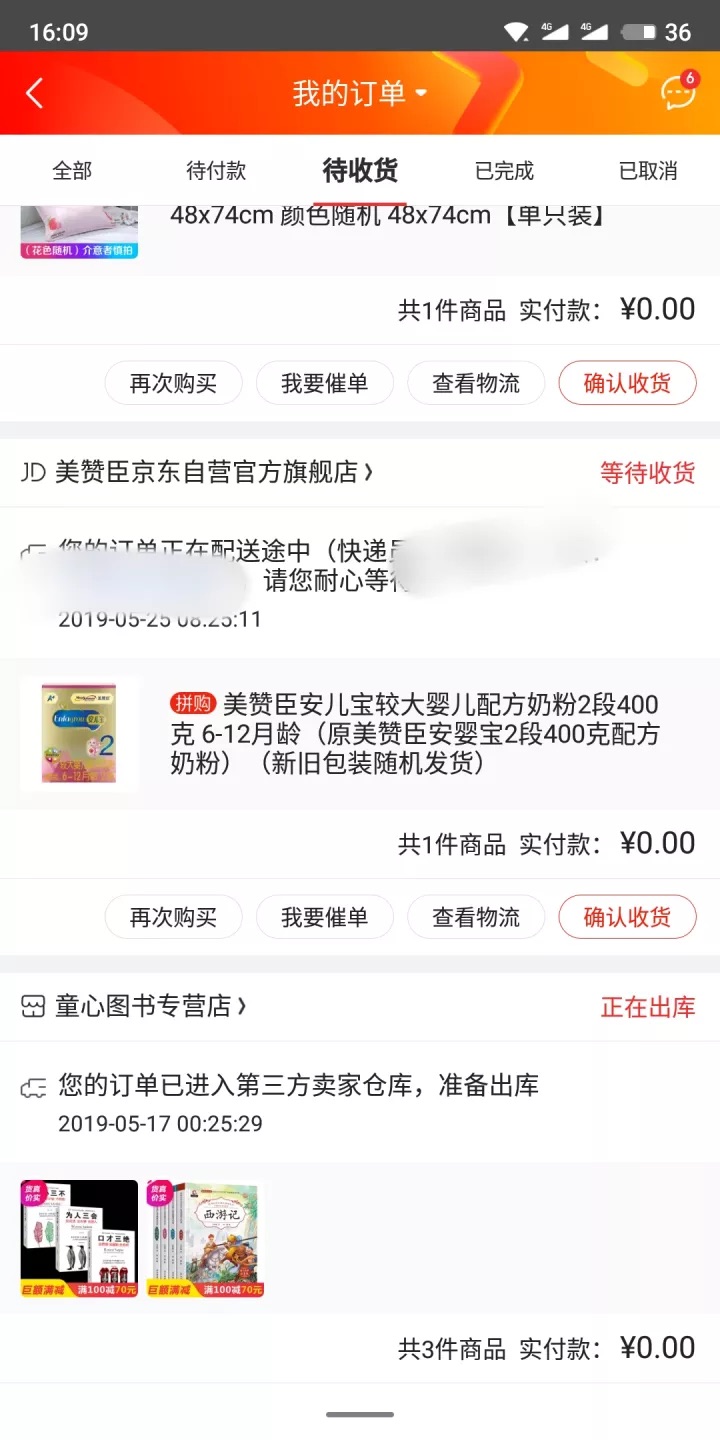The width and height of the screenshot is (720, 1440).
Task: Open the 等待收货 status link
Action: 649,472
